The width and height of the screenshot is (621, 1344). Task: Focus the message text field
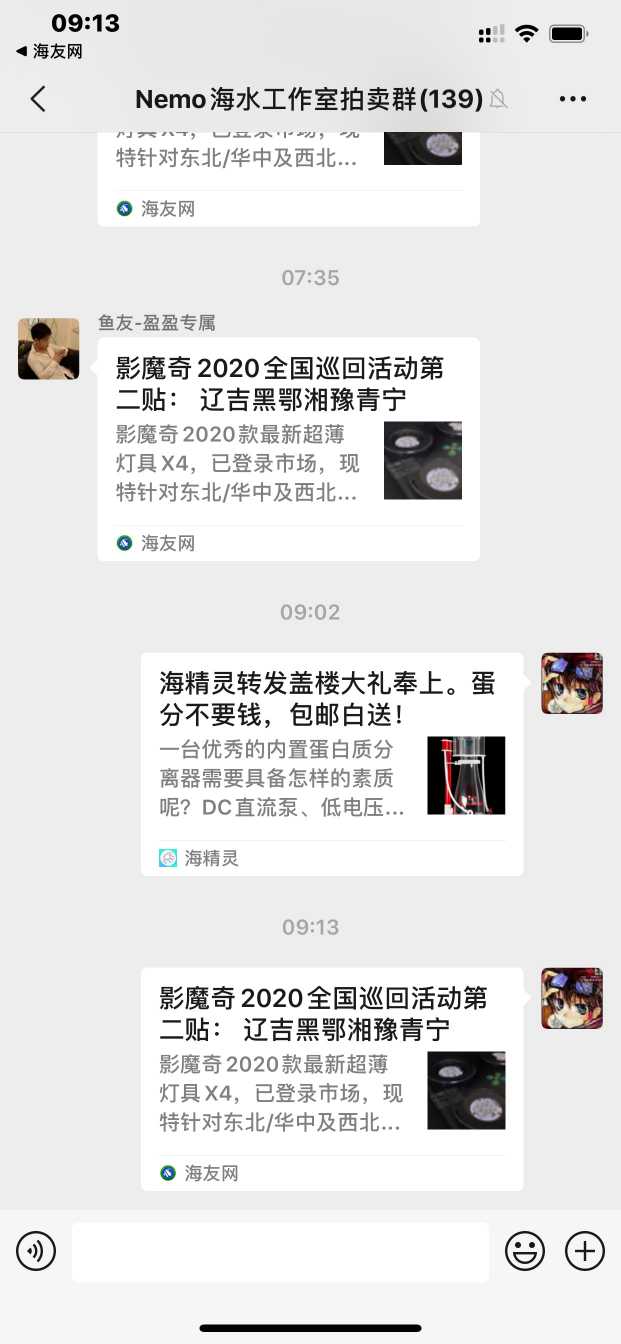click(x=280, y=1251)
